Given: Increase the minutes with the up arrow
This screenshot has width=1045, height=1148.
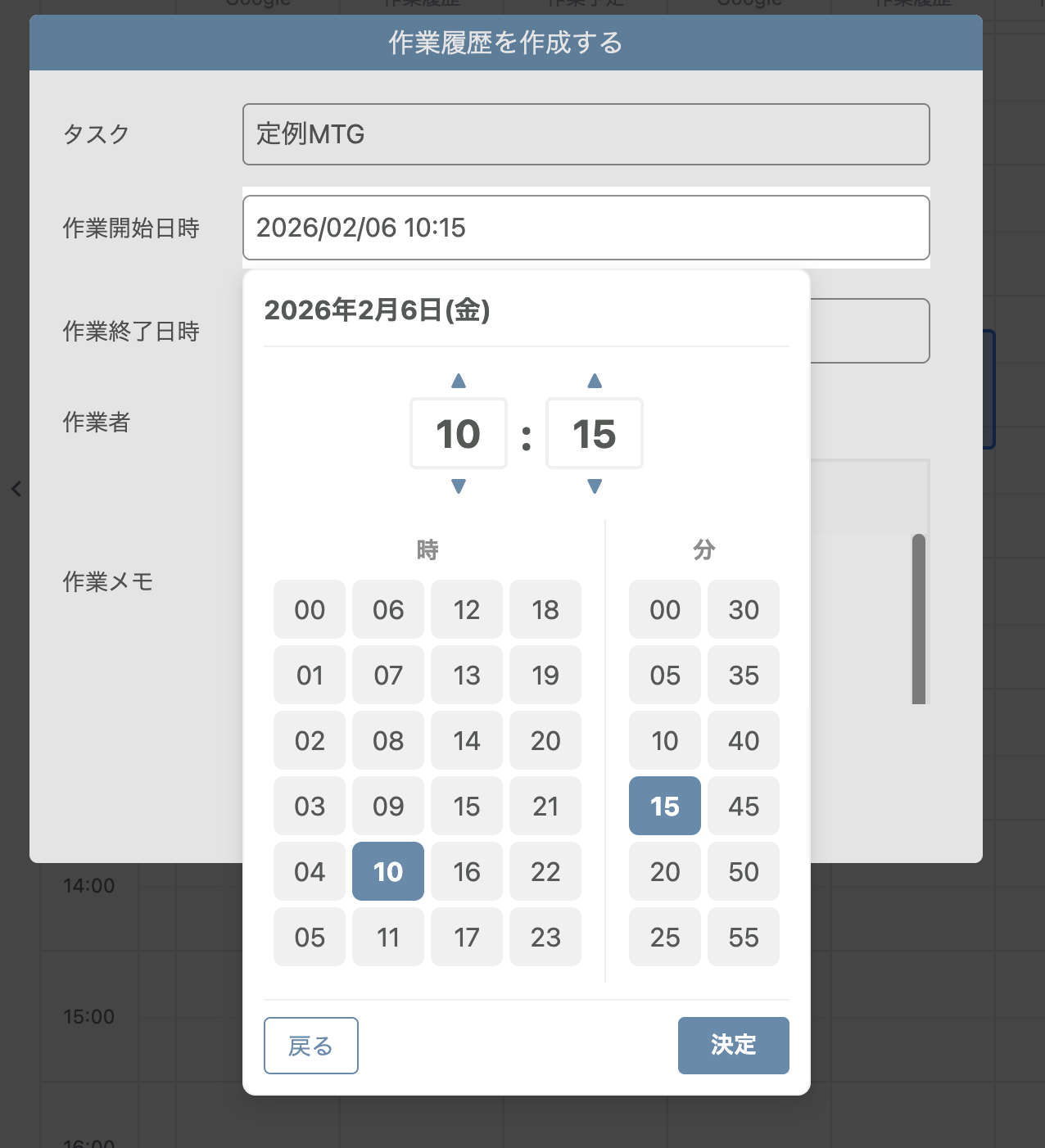Looking at the screenshot, I should [x=595, y=381].
